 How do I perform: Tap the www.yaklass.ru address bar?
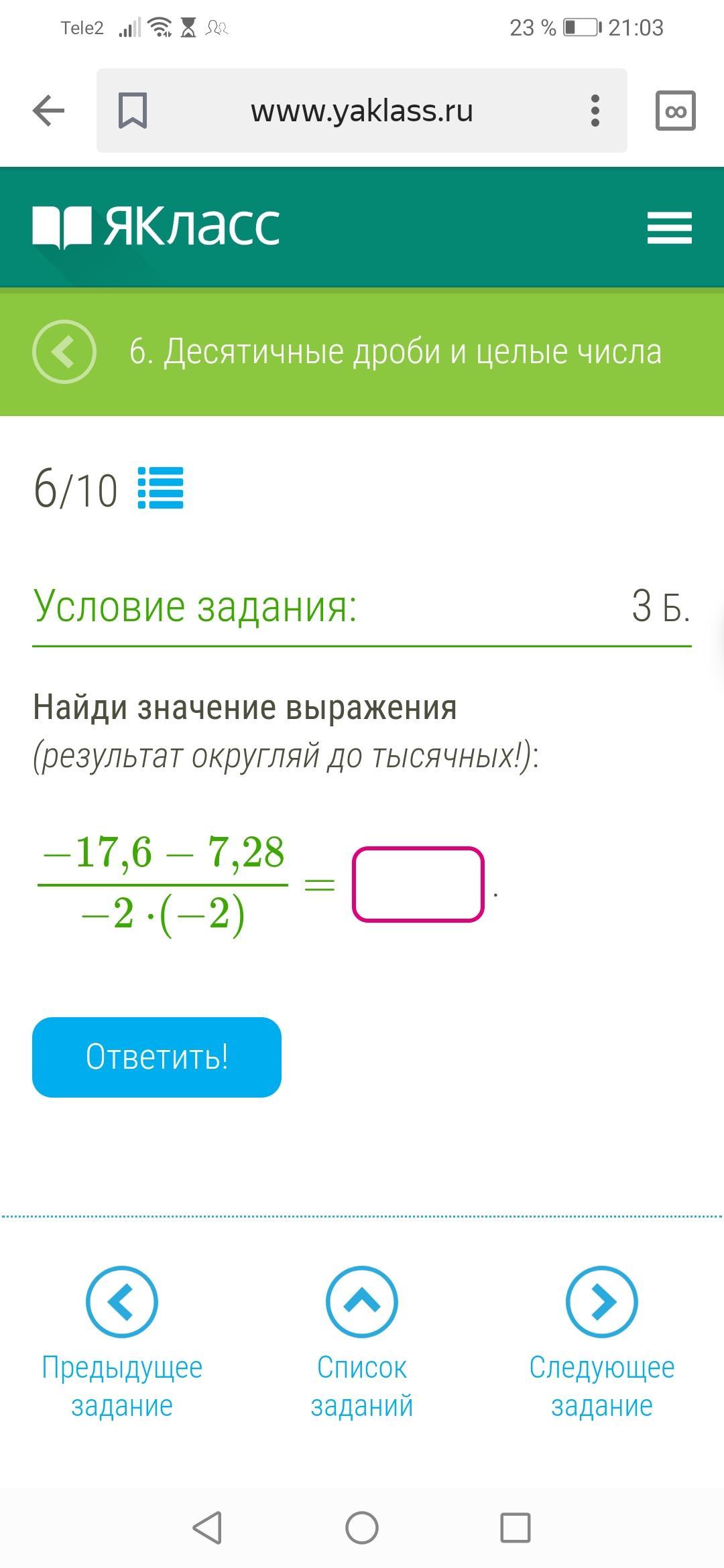[x=362, y=111]
